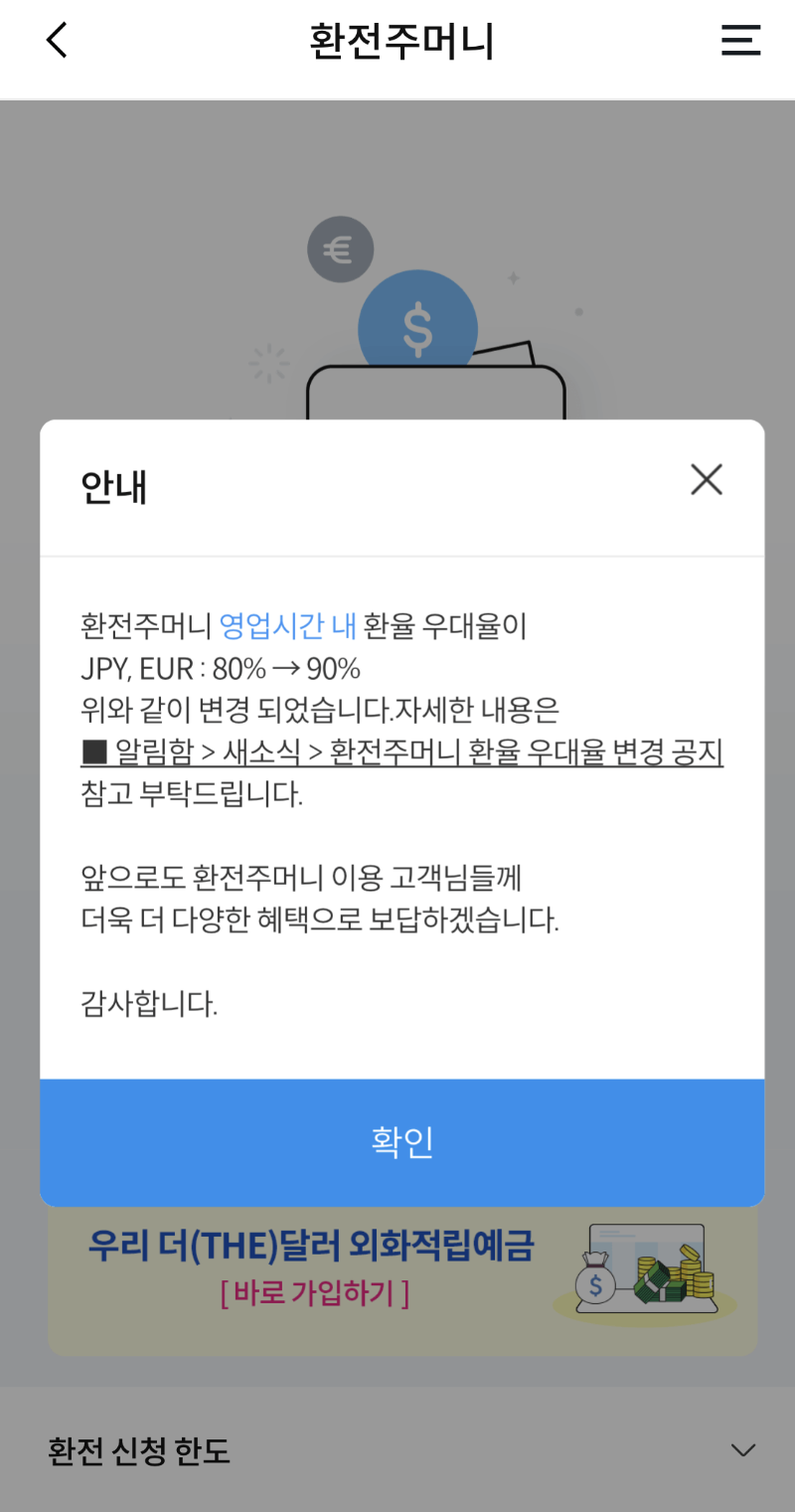The image size is (795, 1512).
Task: Tap the grey euro coin icon
Action: tap(340, 249)
